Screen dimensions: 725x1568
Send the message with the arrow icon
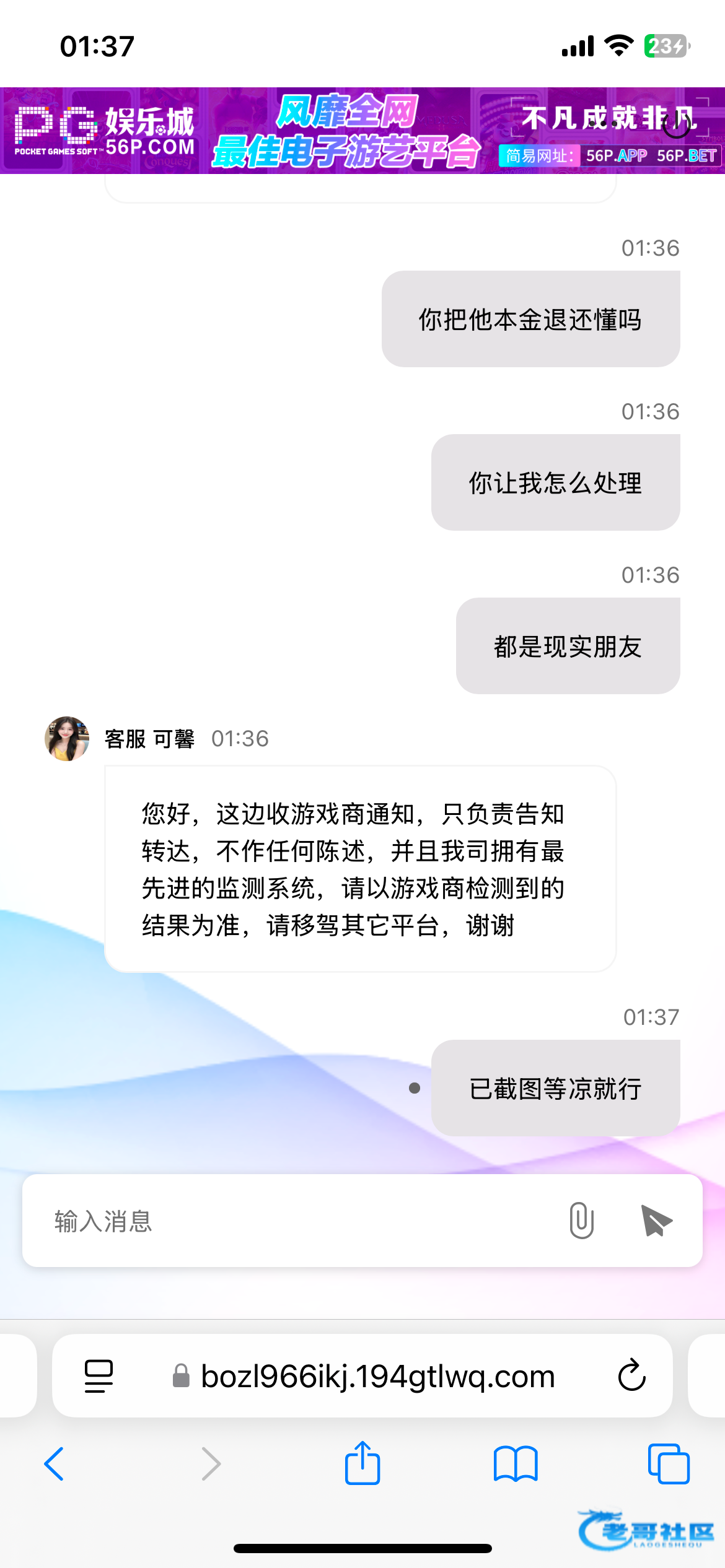tap(656, 1221)
